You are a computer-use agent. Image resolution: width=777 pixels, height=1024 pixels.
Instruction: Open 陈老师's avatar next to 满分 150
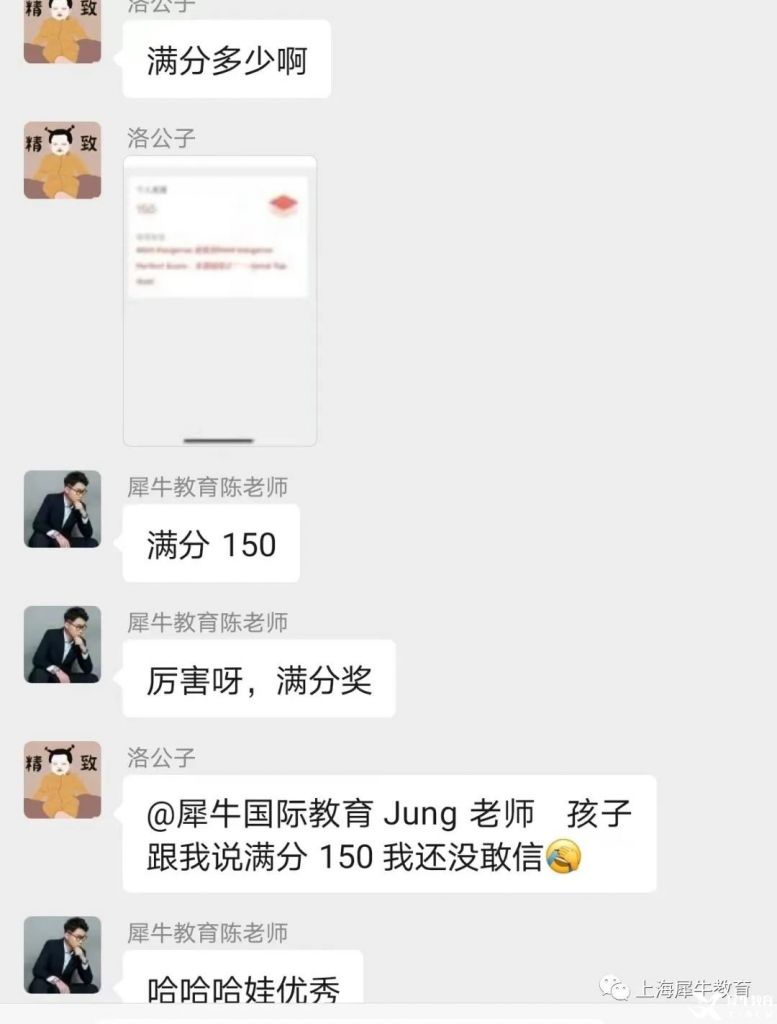[x=62, y=509]
